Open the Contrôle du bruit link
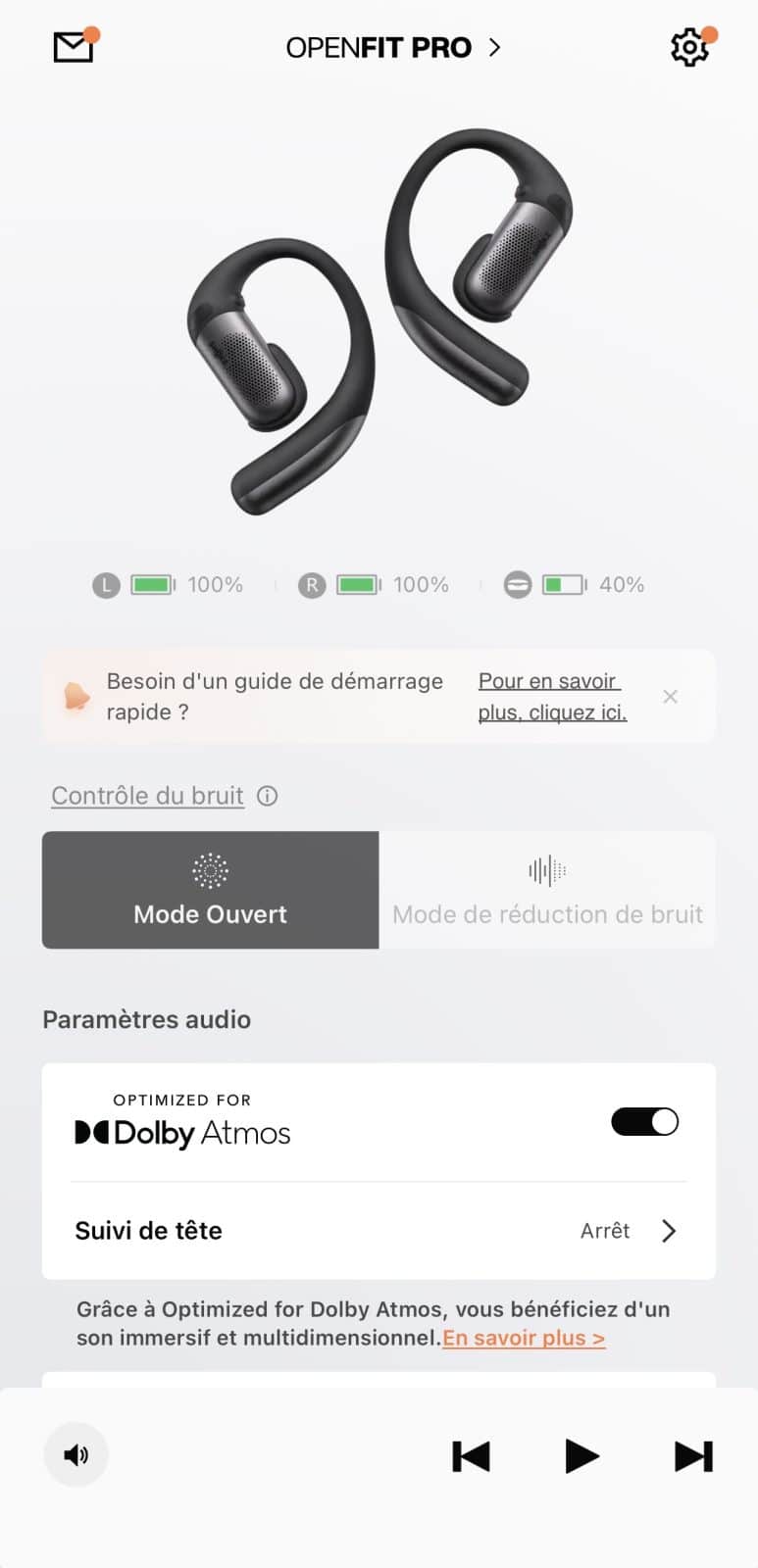The height and width of the screenshot is (1568, 758). (147, 796)
